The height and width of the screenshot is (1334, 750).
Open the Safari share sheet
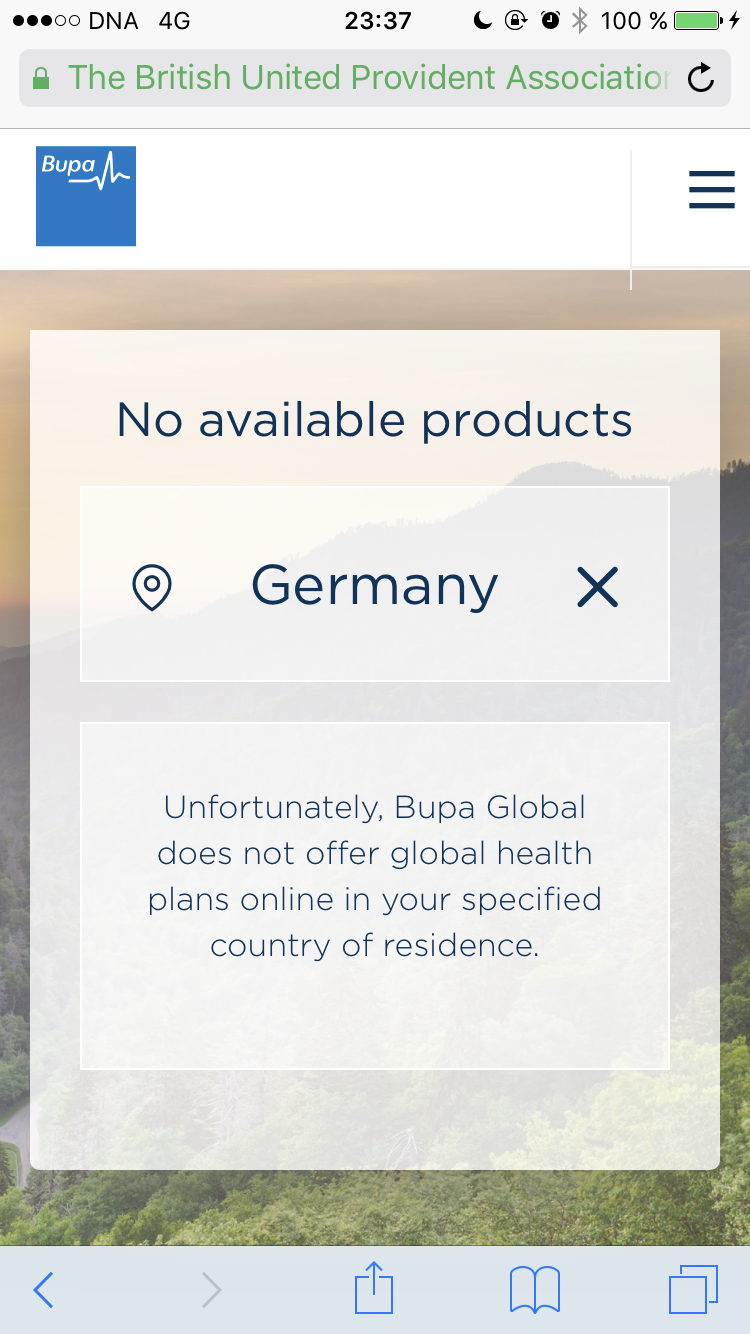[374, 1289]
